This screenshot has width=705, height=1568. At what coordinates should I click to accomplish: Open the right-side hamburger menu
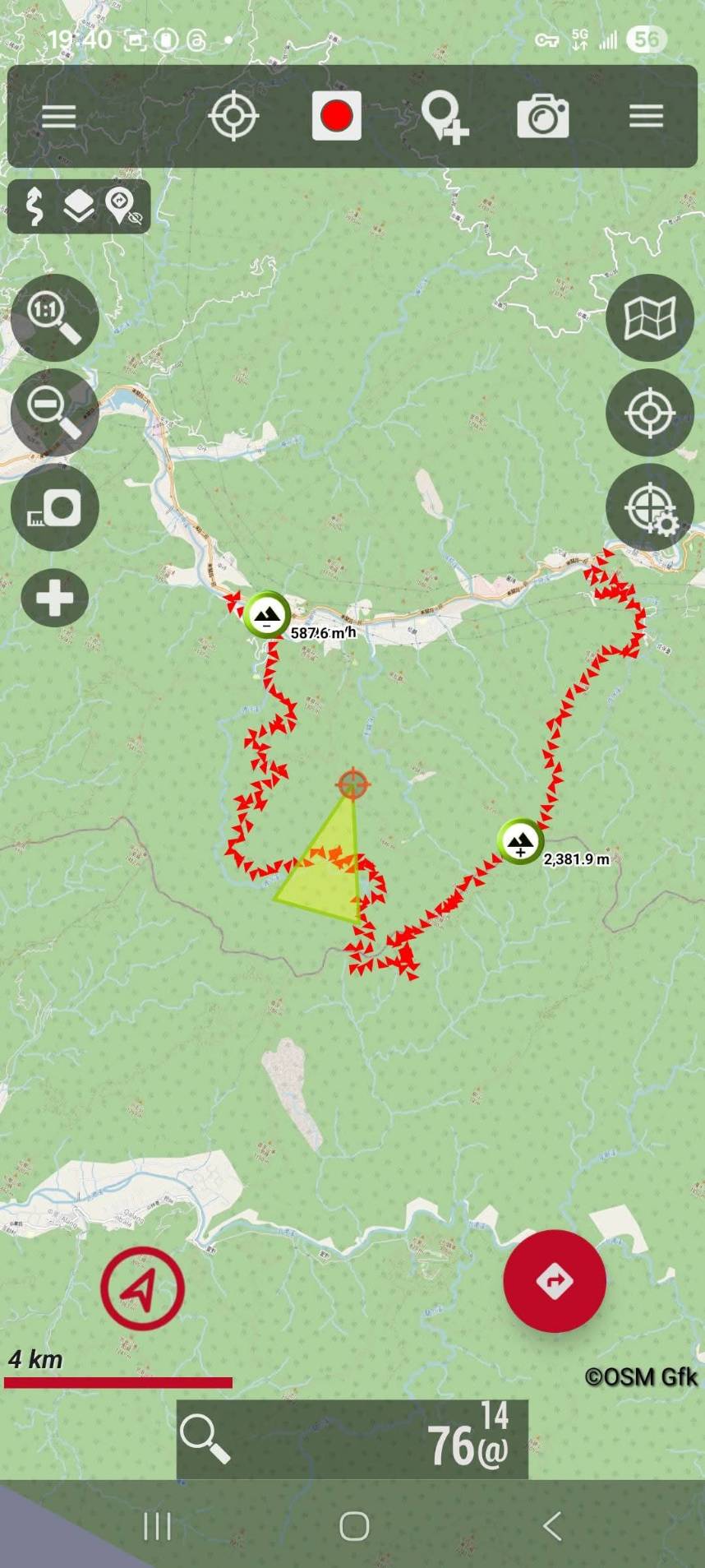646,117
